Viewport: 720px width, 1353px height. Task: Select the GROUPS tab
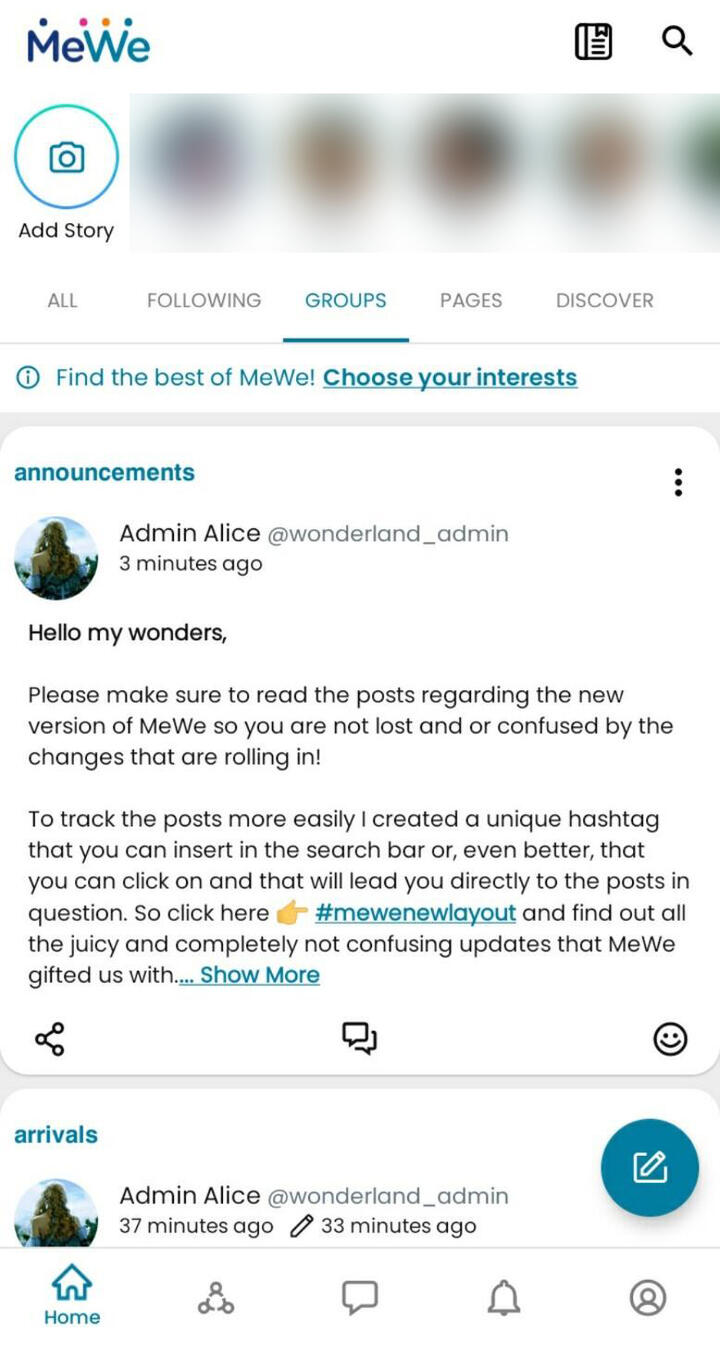click(346, 300)
